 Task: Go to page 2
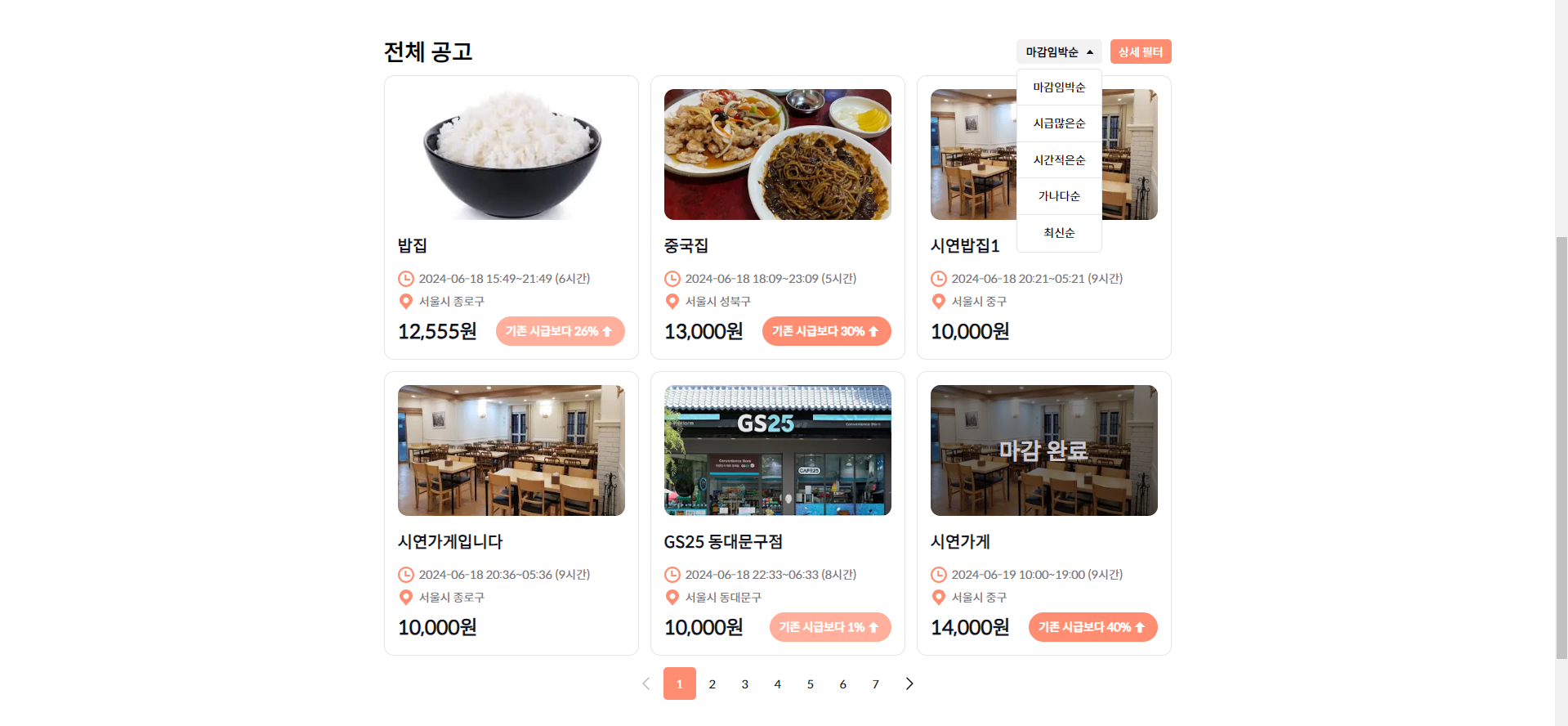pyautogui.click(x=713, y=683)
